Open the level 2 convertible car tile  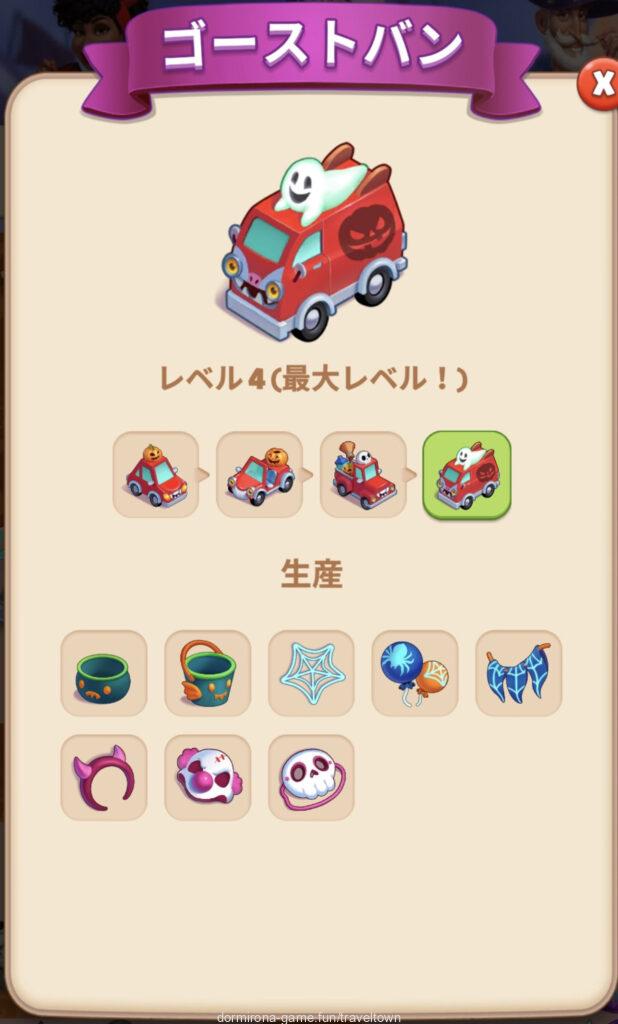point(259,475)
